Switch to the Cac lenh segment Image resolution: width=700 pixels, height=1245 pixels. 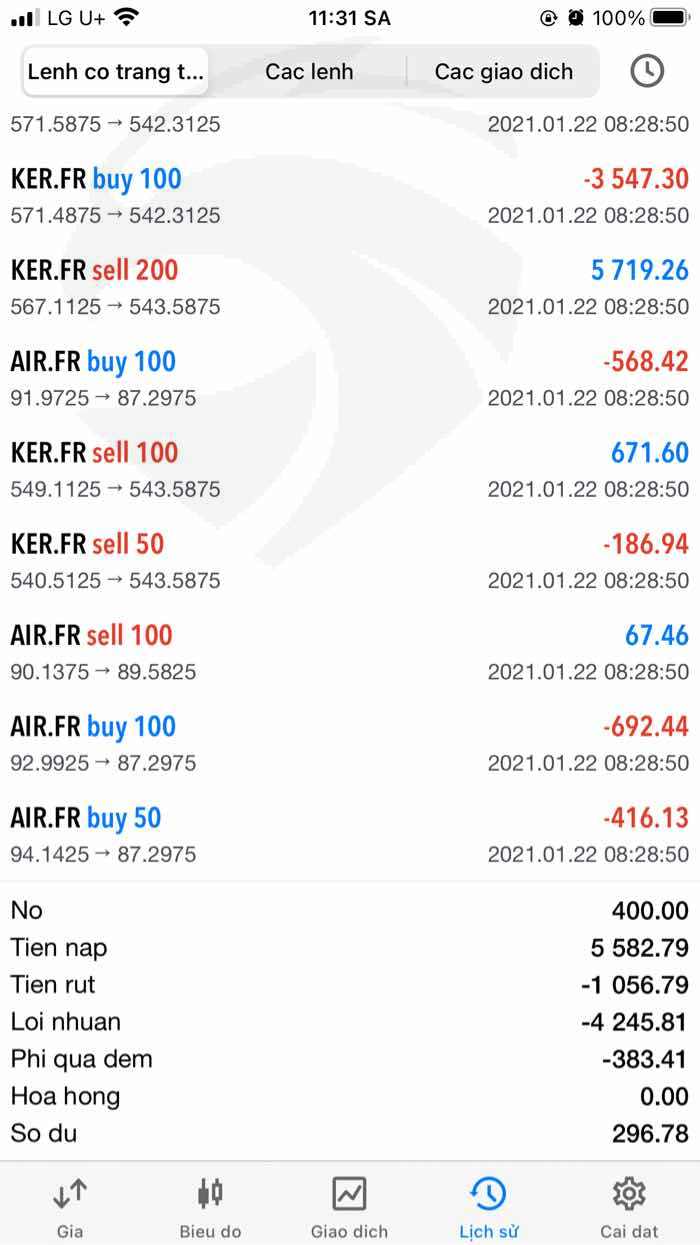point(309,72)
